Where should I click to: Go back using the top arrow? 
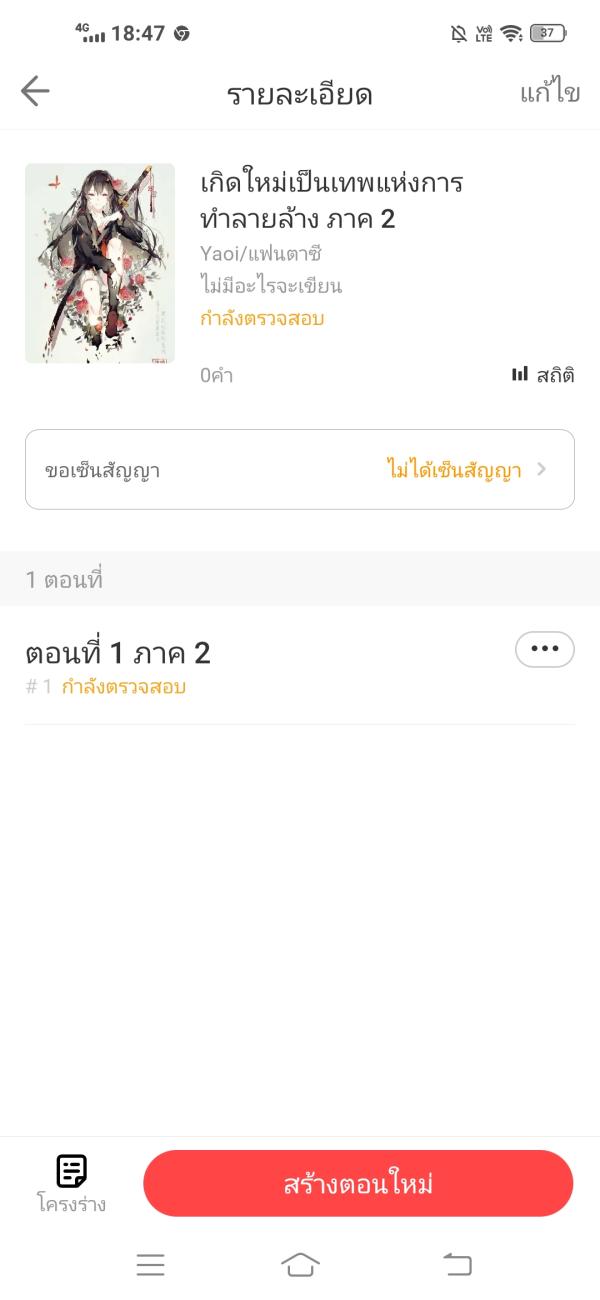coord(35,92)
